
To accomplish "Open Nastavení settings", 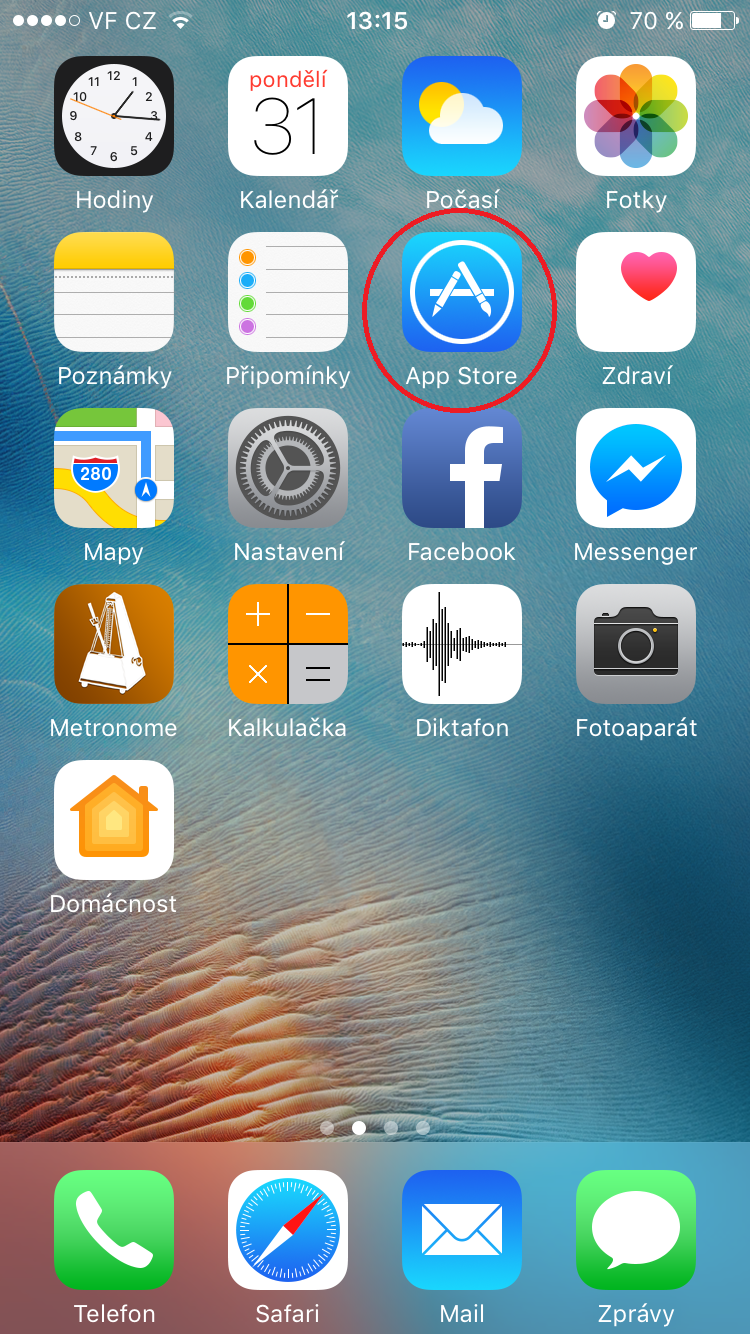I will (288, 468).
